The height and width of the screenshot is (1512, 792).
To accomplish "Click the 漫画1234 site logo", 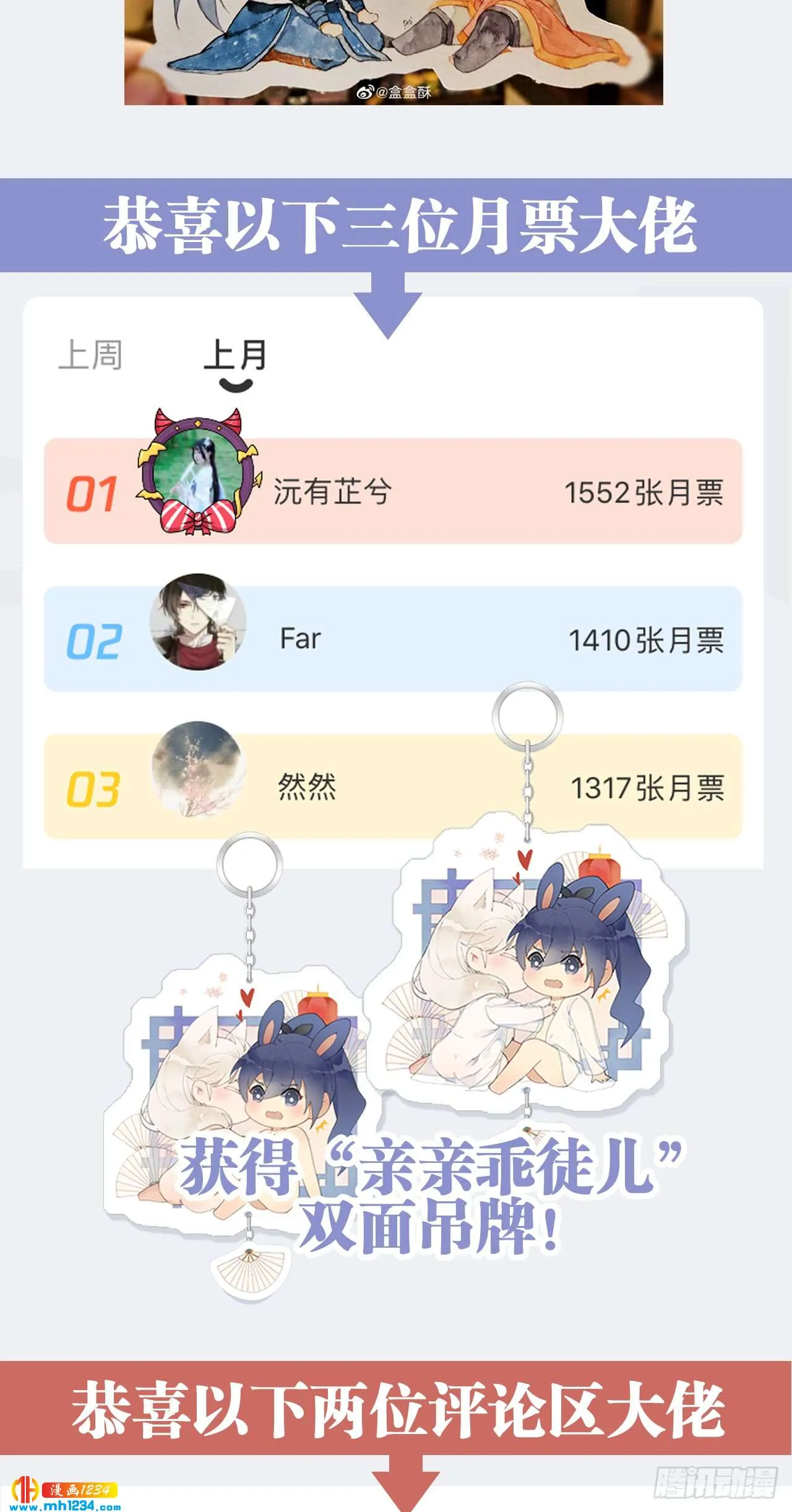I will pyautogui.click(x=25, y=1488).
